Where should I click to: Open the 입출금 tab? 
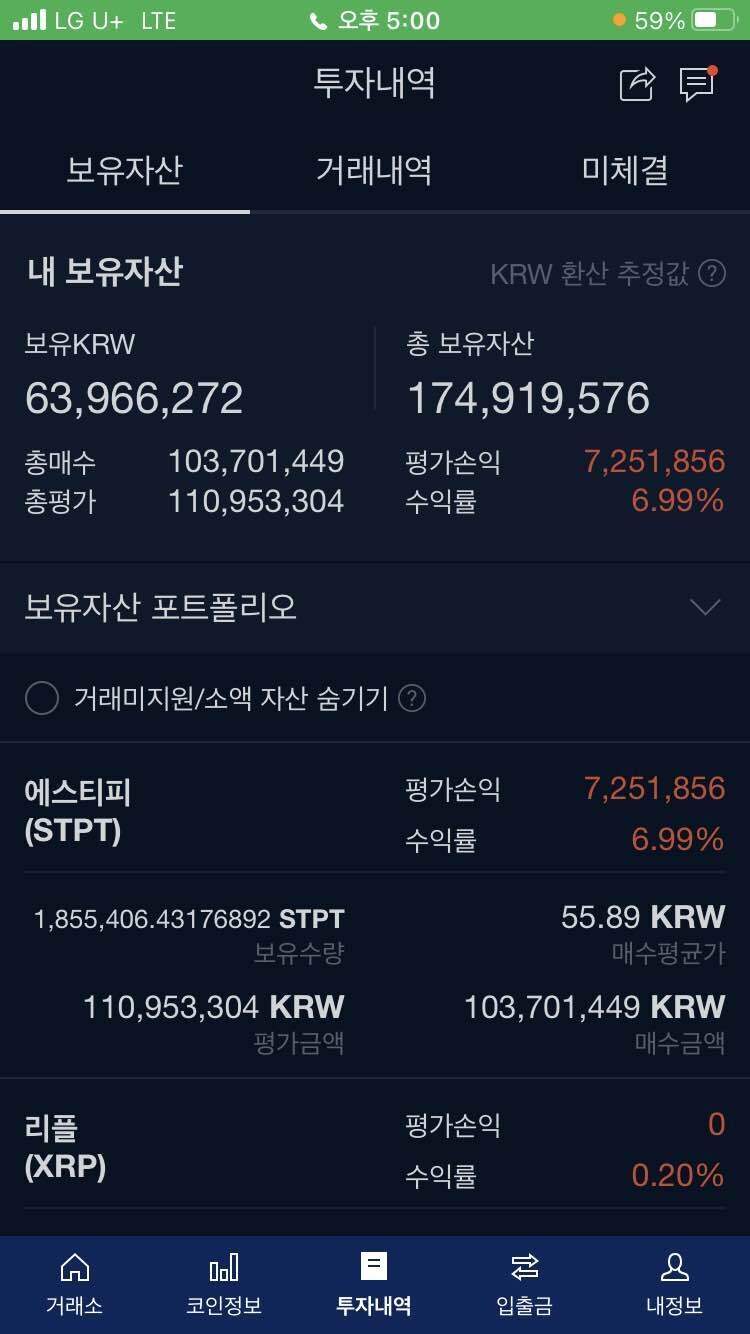524,1284
